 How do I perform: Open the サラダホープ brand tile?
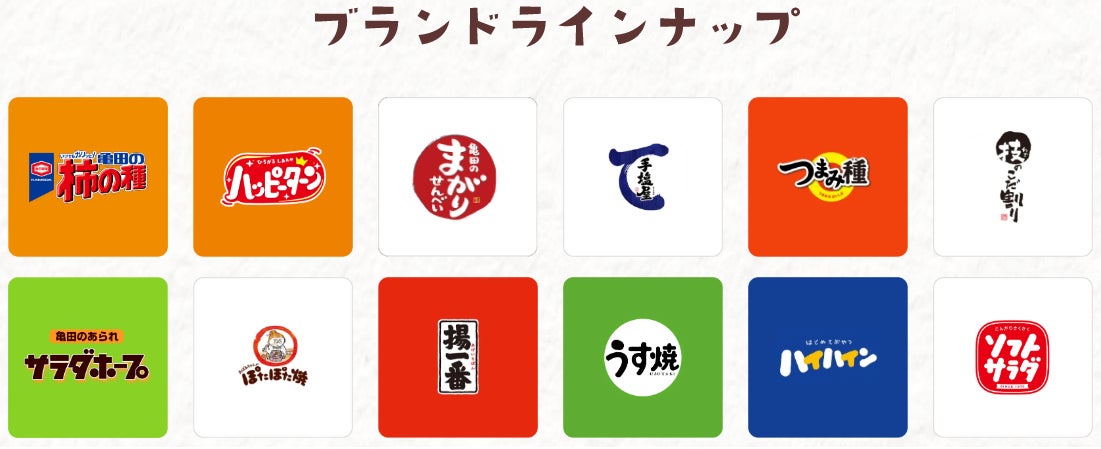pyautogui.click(x=88, y=357)
